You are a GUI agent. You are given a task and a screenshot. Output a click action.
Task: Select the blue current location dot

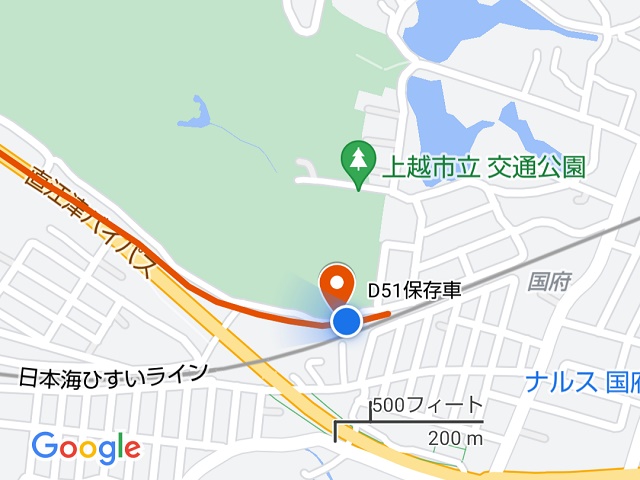[x=346, y=321]
